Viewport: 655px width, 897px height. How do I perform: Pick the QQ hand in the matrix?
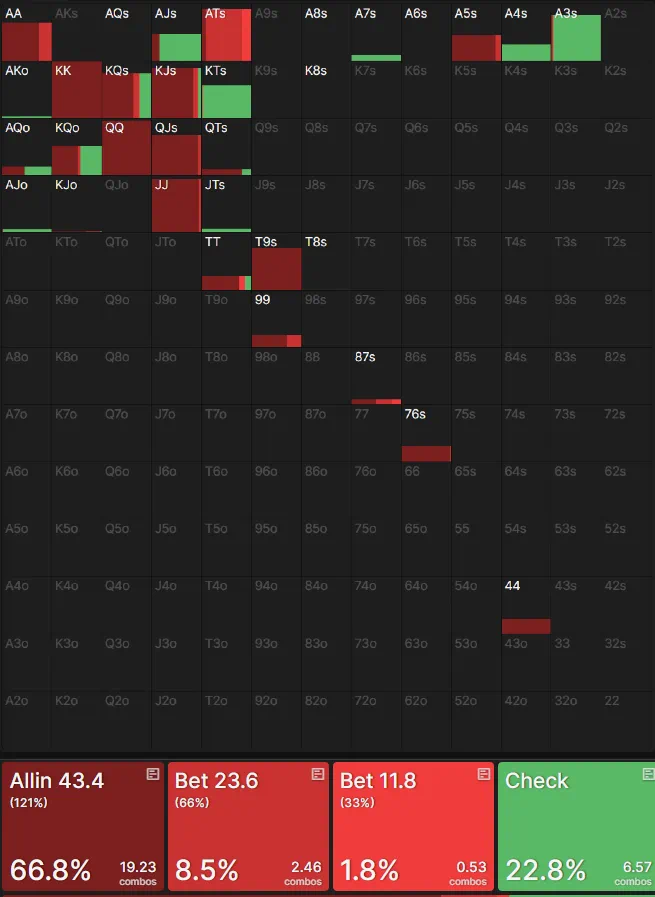[127, 147]
